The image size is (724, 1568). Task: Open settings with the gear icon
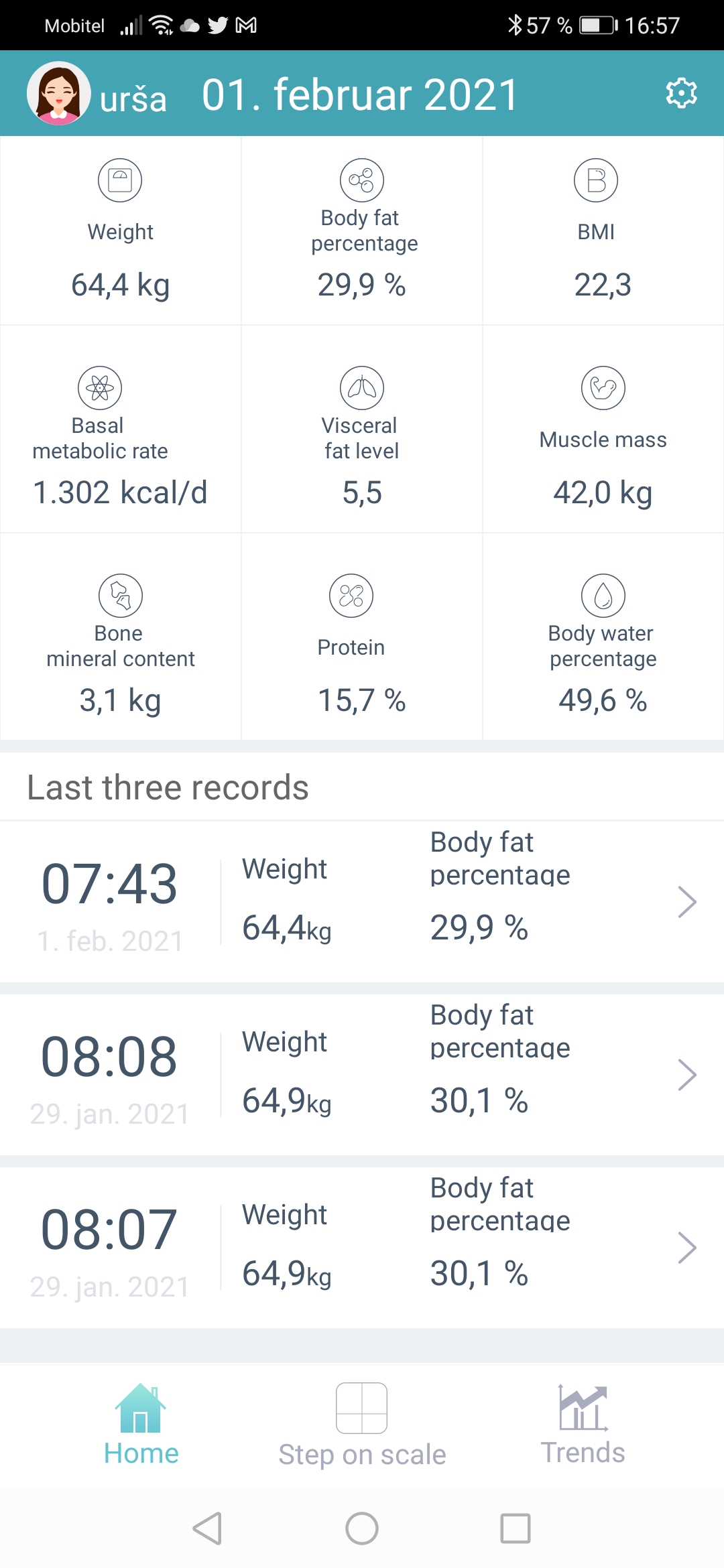pyautogui.click(x=681, y=93)
